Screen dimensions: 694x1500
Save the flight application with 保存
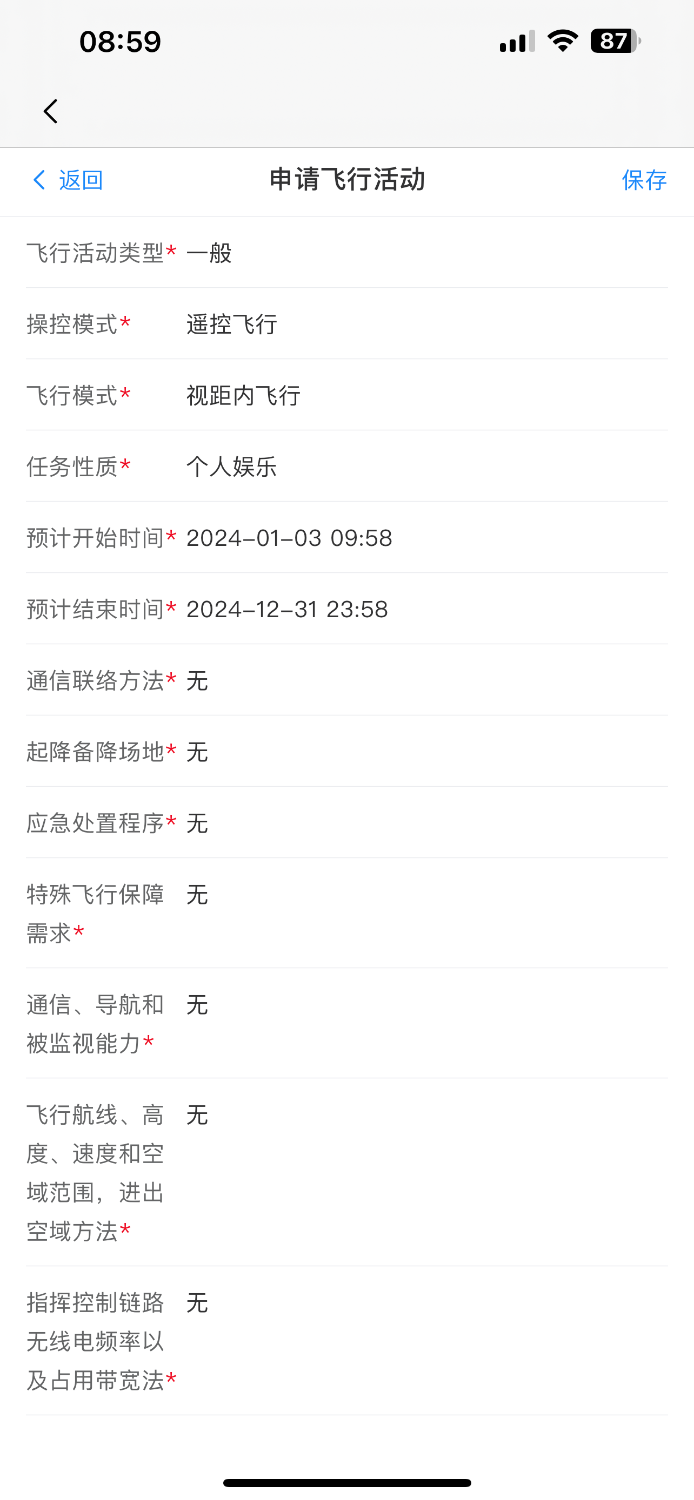pyautogui.click(x=643, y=180)
